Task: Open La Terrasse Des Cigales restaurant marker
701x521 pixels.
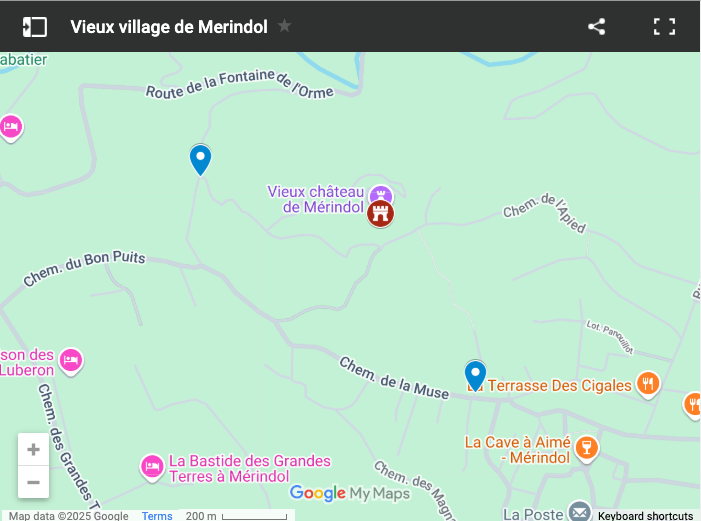Action: pyautogui.click(x=649, y=383)
